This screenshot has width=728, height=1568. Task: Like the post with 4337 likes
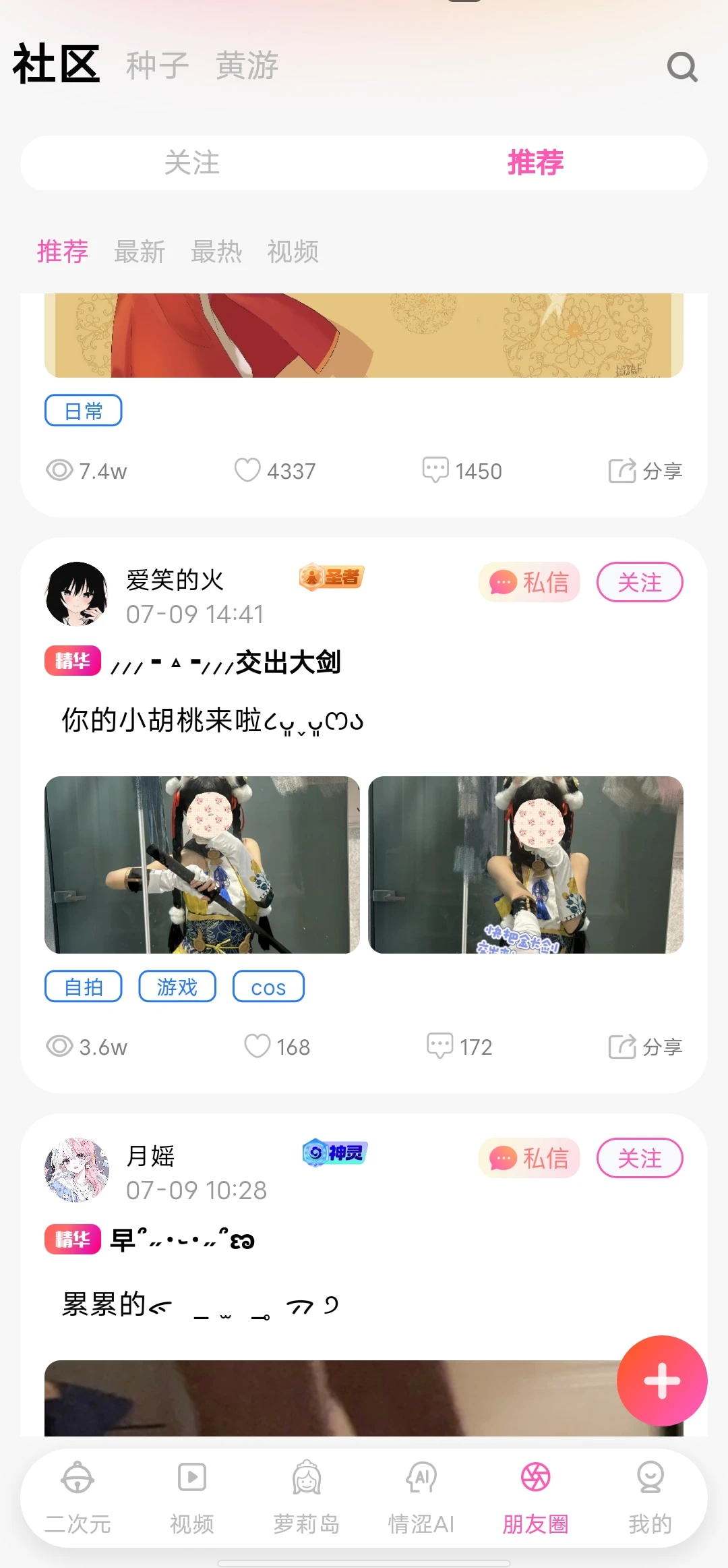[247, 470]
